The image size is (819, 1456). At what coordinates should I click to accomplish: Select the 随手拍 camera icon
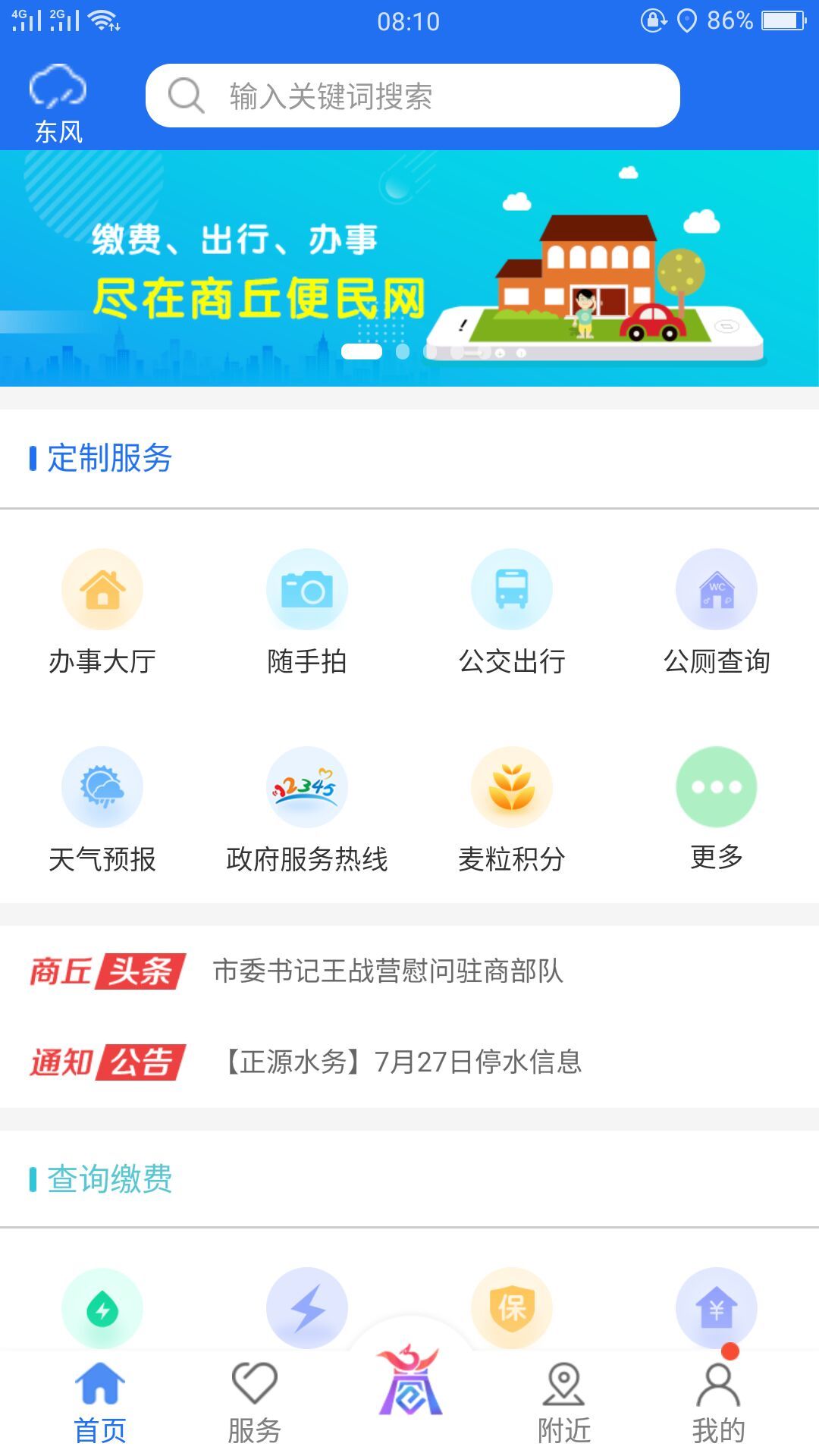[307, 589]
